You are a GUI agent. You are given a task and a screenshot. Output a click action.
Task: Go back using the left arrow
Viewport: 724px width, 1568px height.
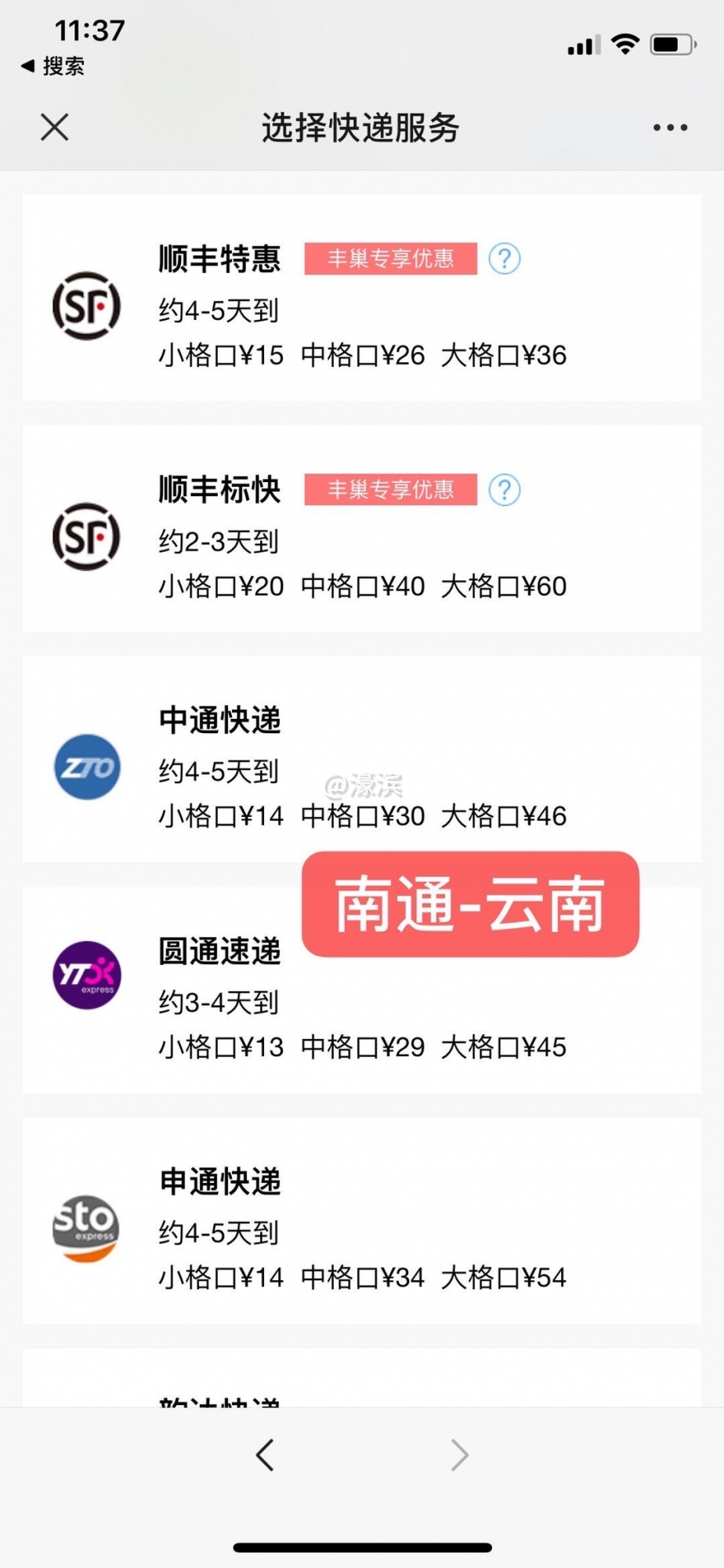click(x=264, y=1456)
